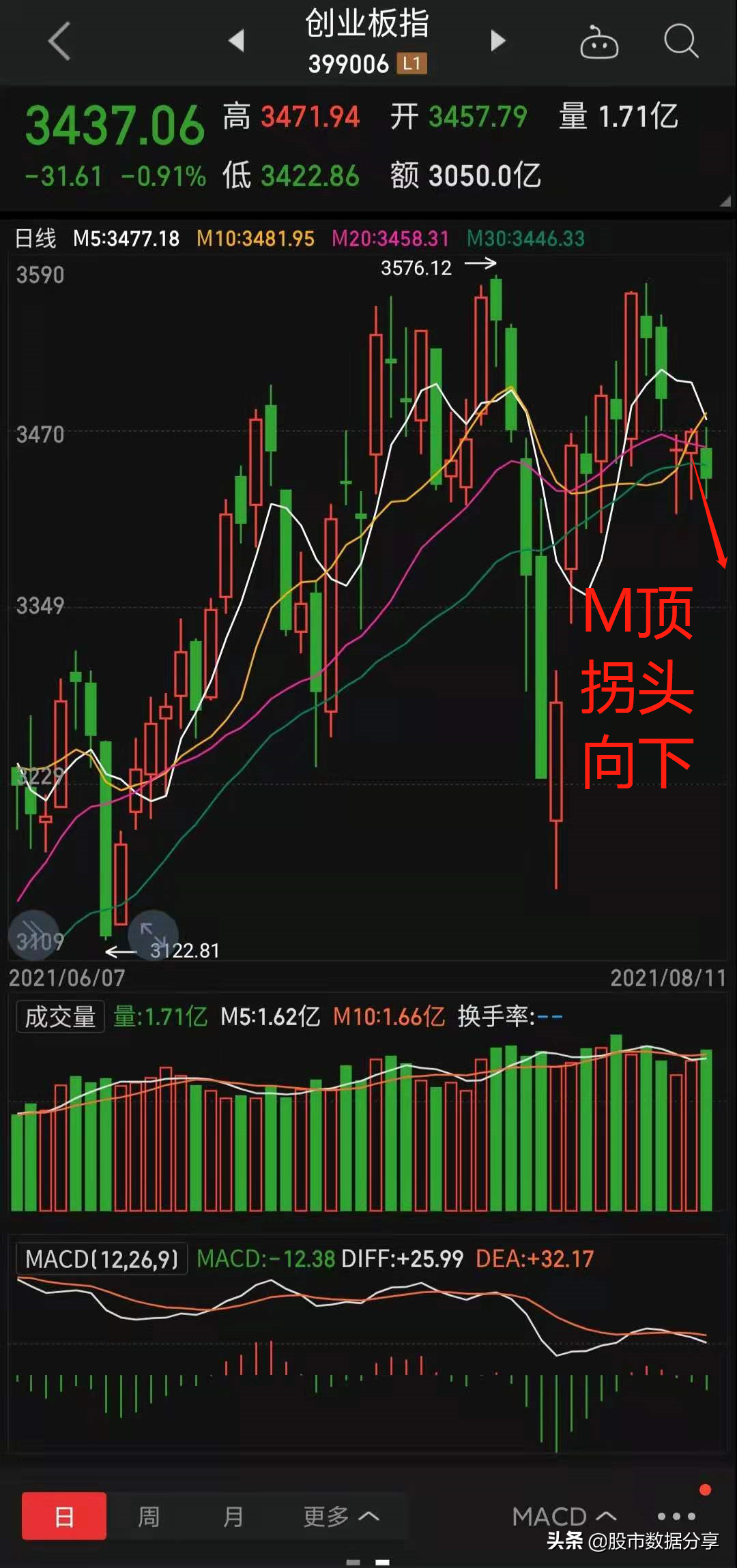Tap the 成交量 indicator label button

pos(60,1017)
